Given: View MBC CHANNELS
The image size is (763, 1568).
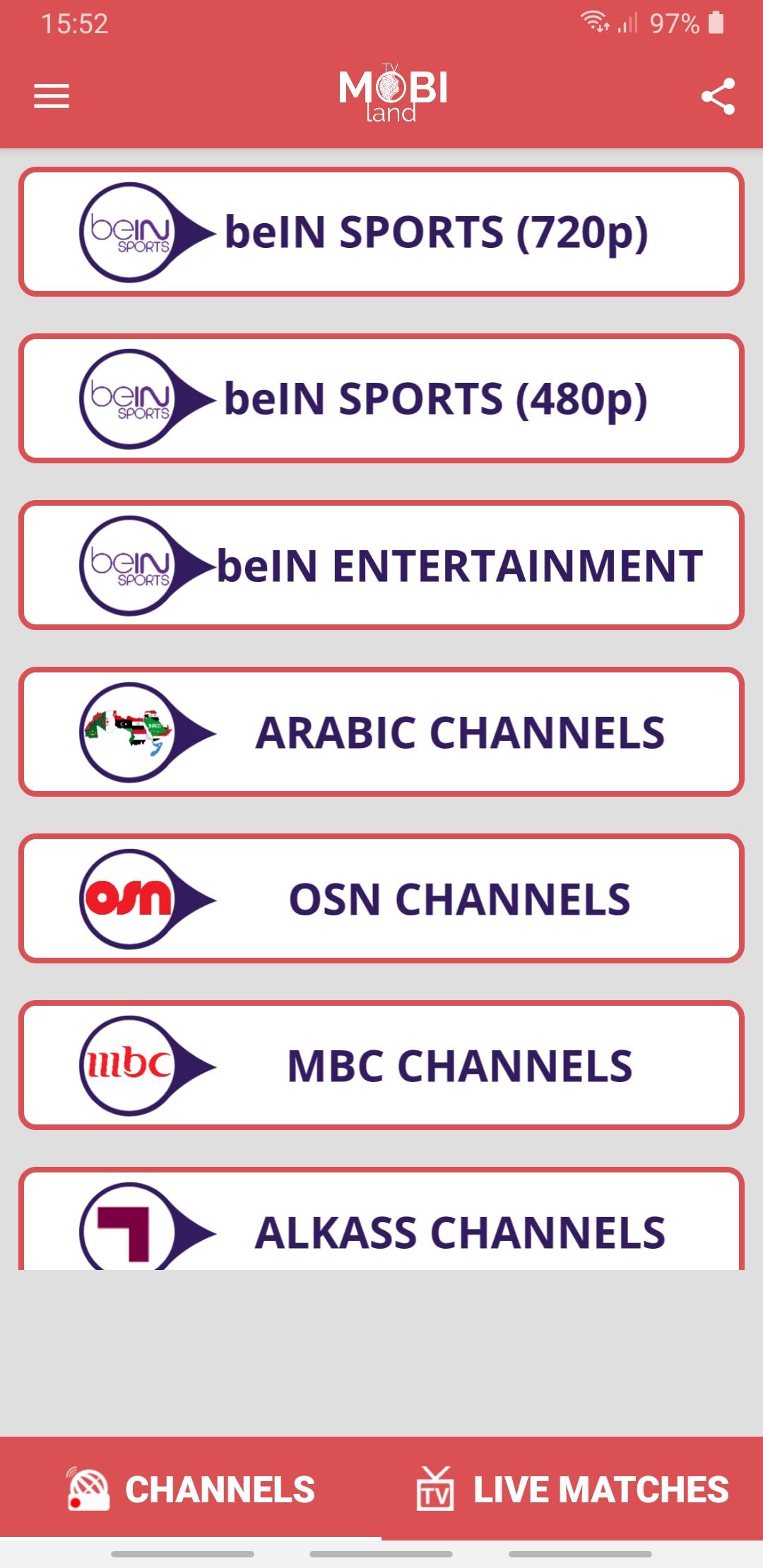Looking at the screenshot, I should [x=381, y=1065].
